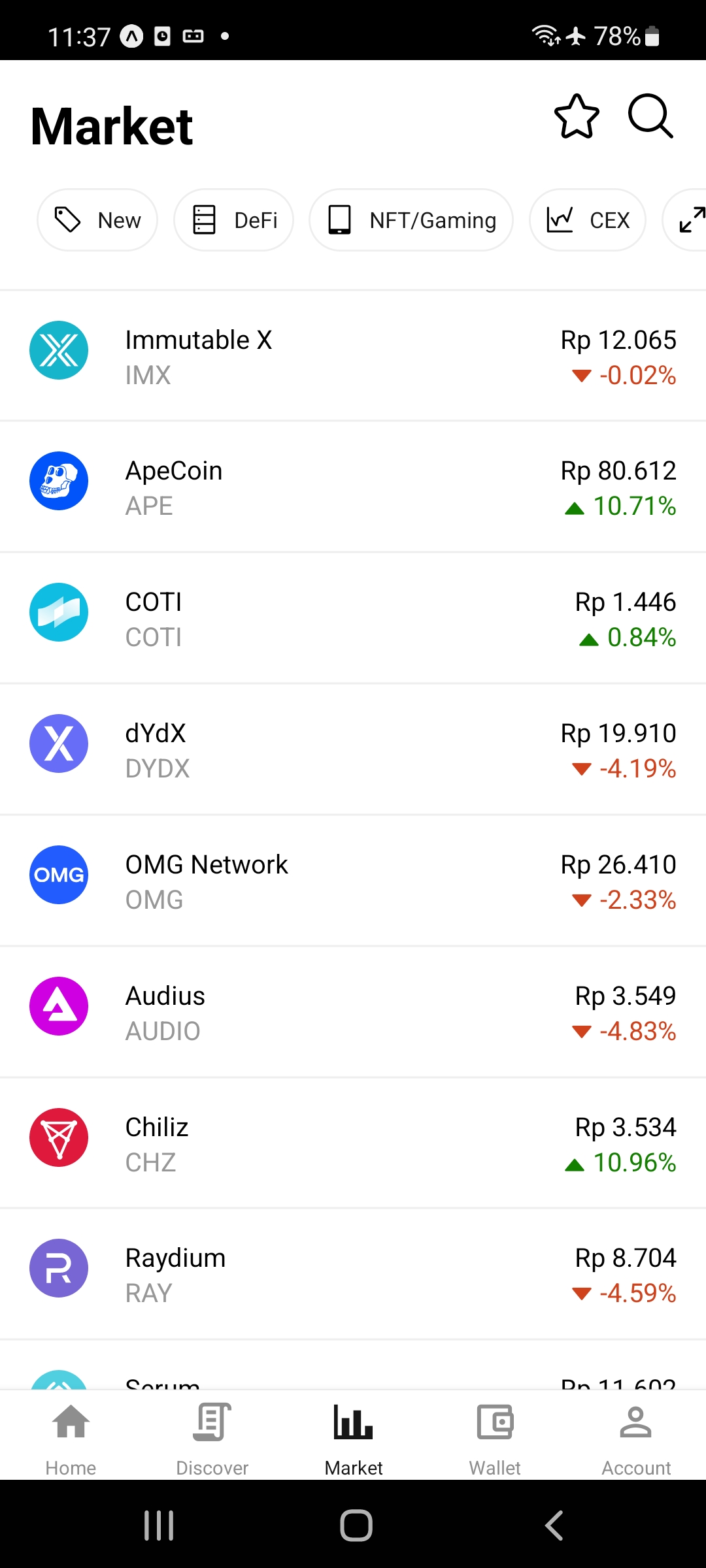The width and height of the screenshot is (706, 1568).
Task: Open the dYdX listing
Action: coord(353,750)
